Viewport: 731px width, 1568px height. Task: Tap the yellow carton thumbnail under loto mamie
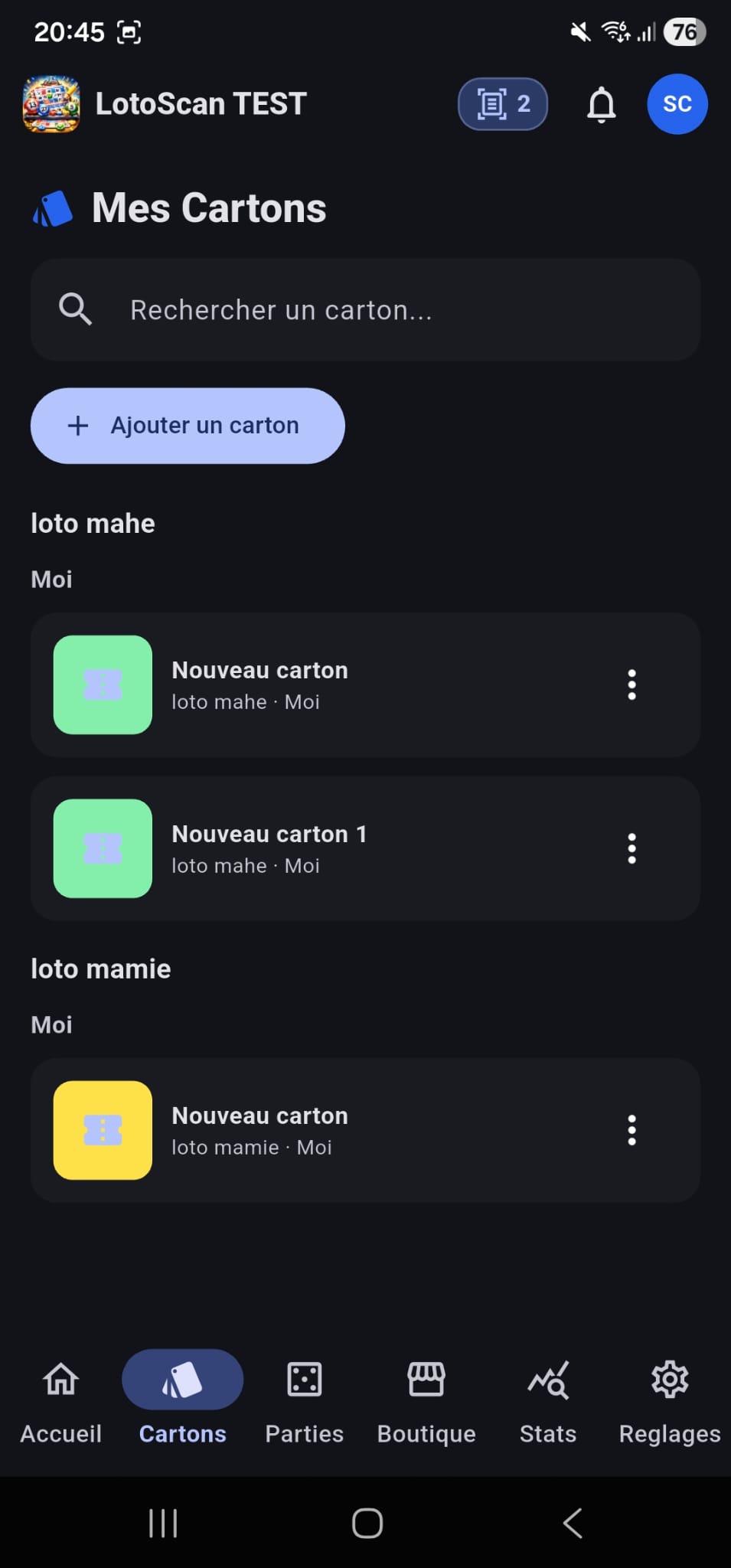pyautogui.click(x=103, y=1131)
